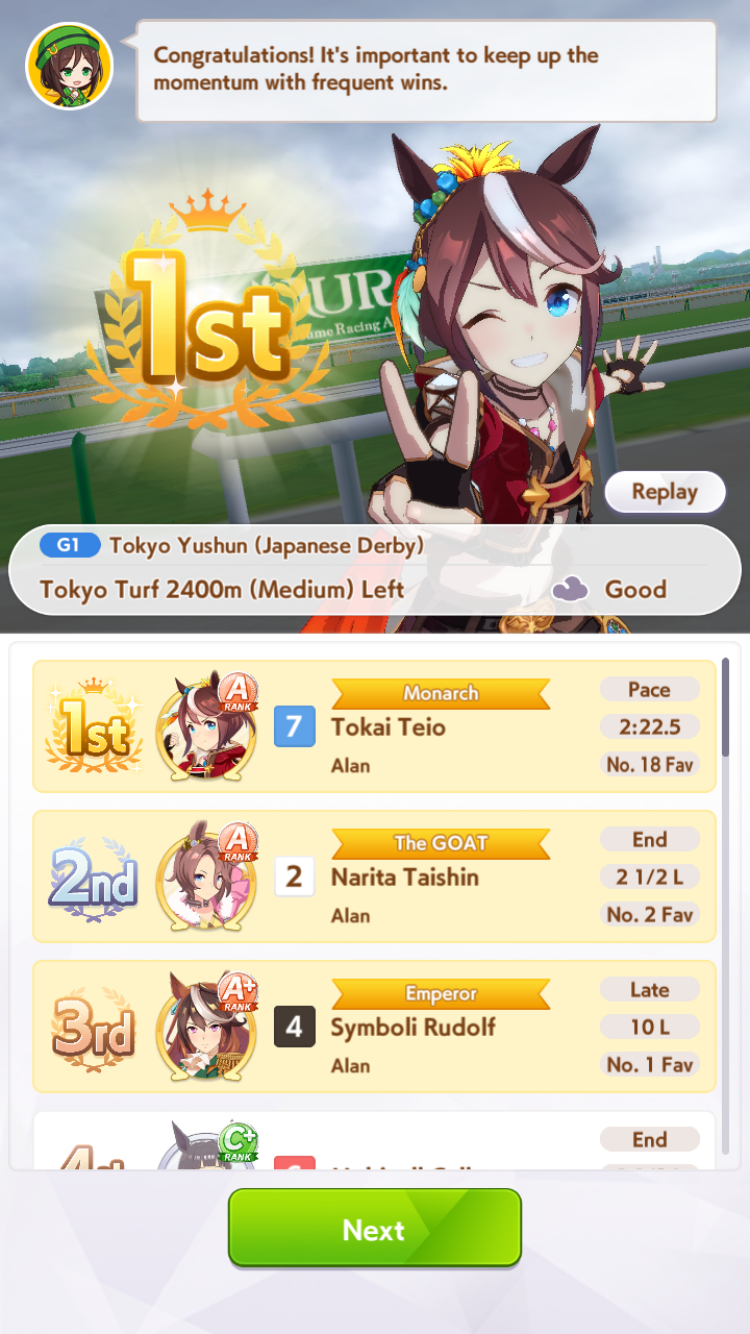View Symboli Rudolf's third place row
The image size is (750, 1334).
(374, 1027)
